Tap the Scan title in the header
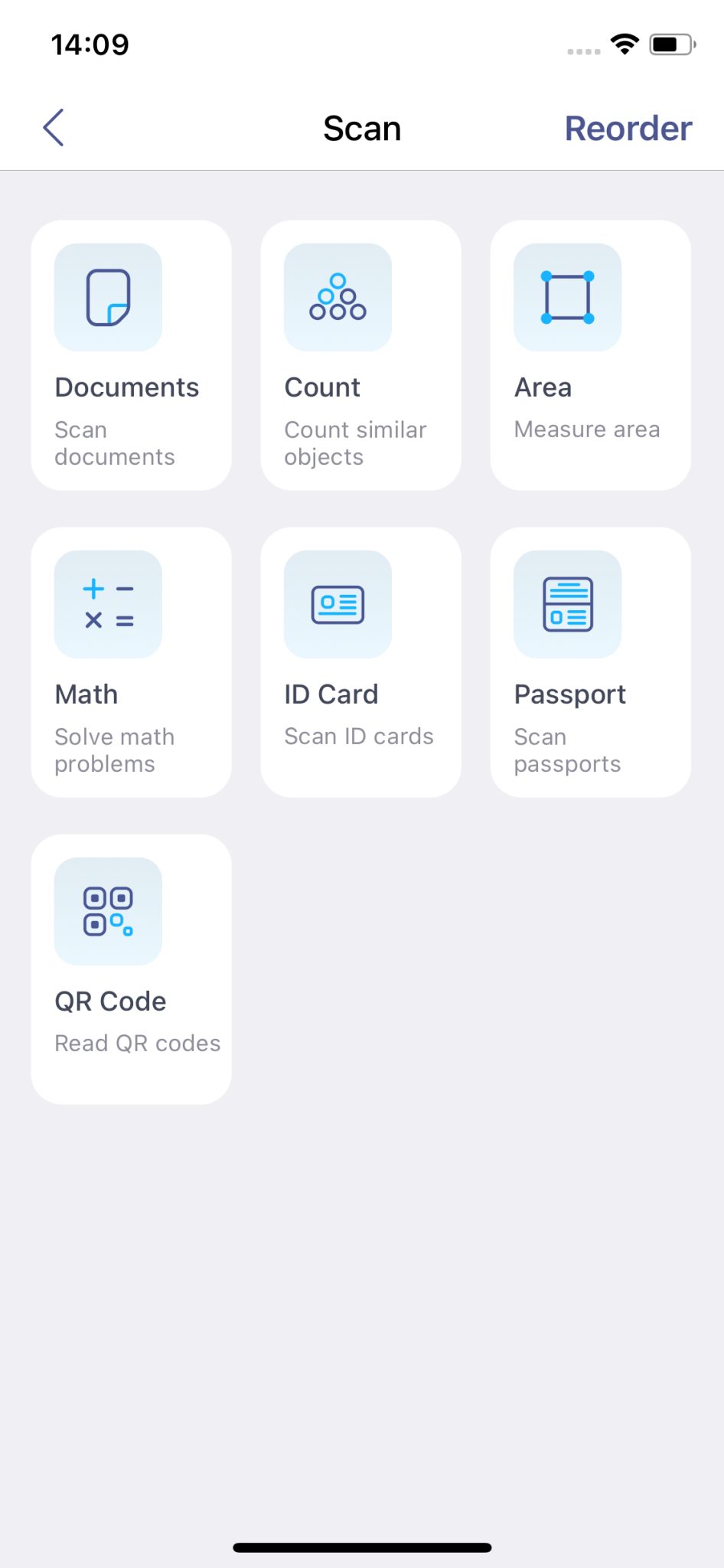This screenshot has width=724, height=1568. [x=362, y=128]
